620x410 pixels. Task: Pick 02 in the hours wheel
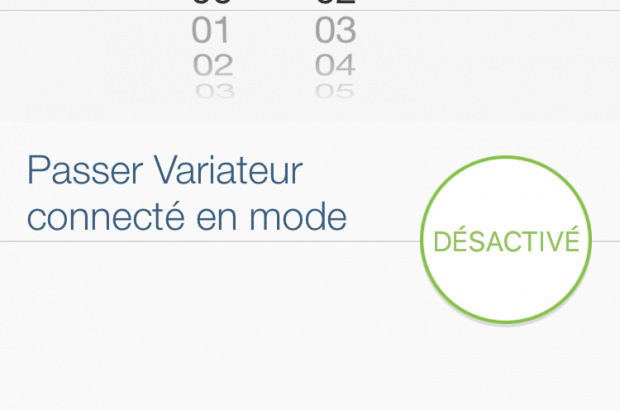click(x=213, y=67)
